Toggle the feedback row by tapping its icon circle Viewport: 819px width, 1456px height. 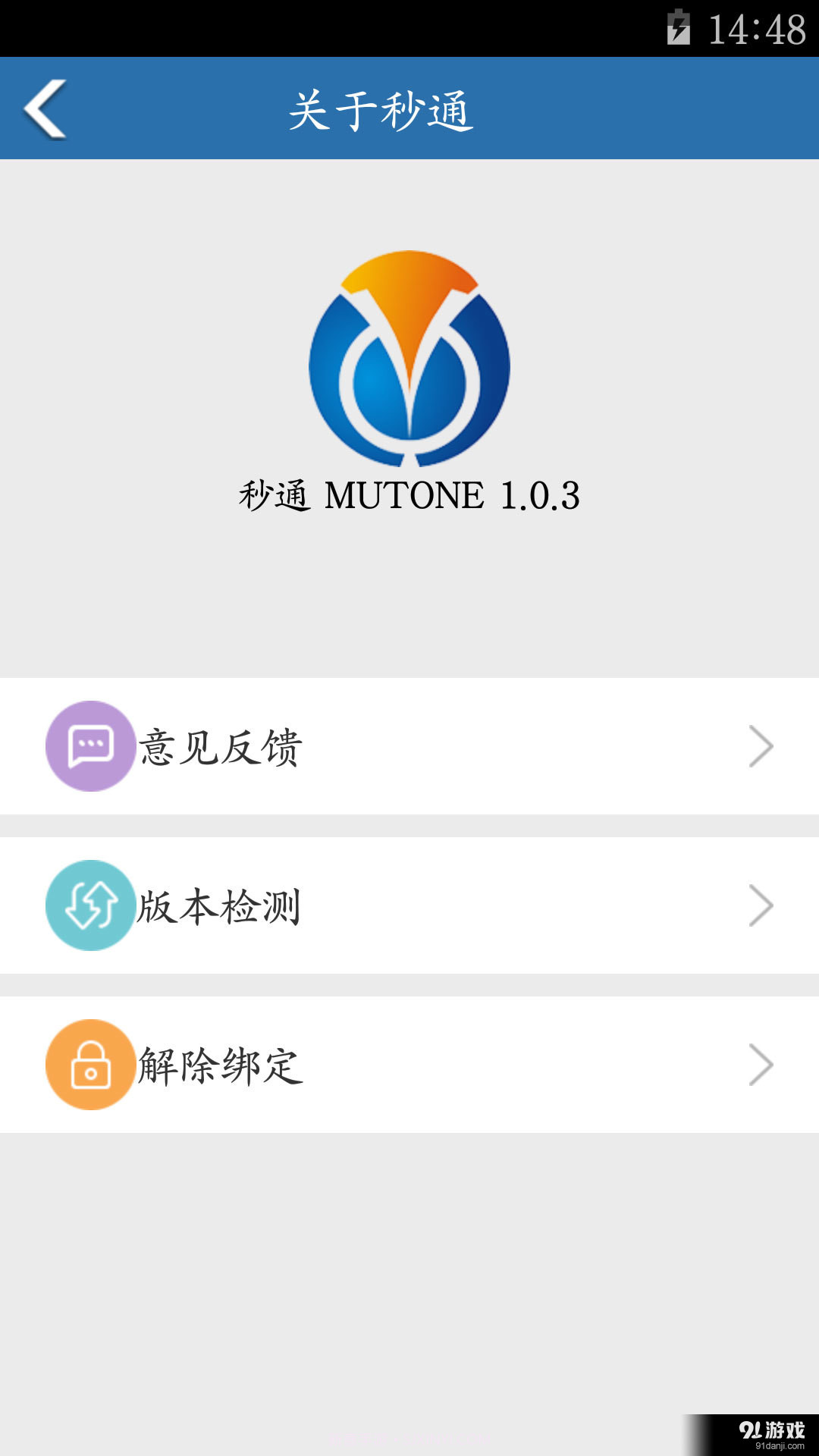[x=90, y=746]
